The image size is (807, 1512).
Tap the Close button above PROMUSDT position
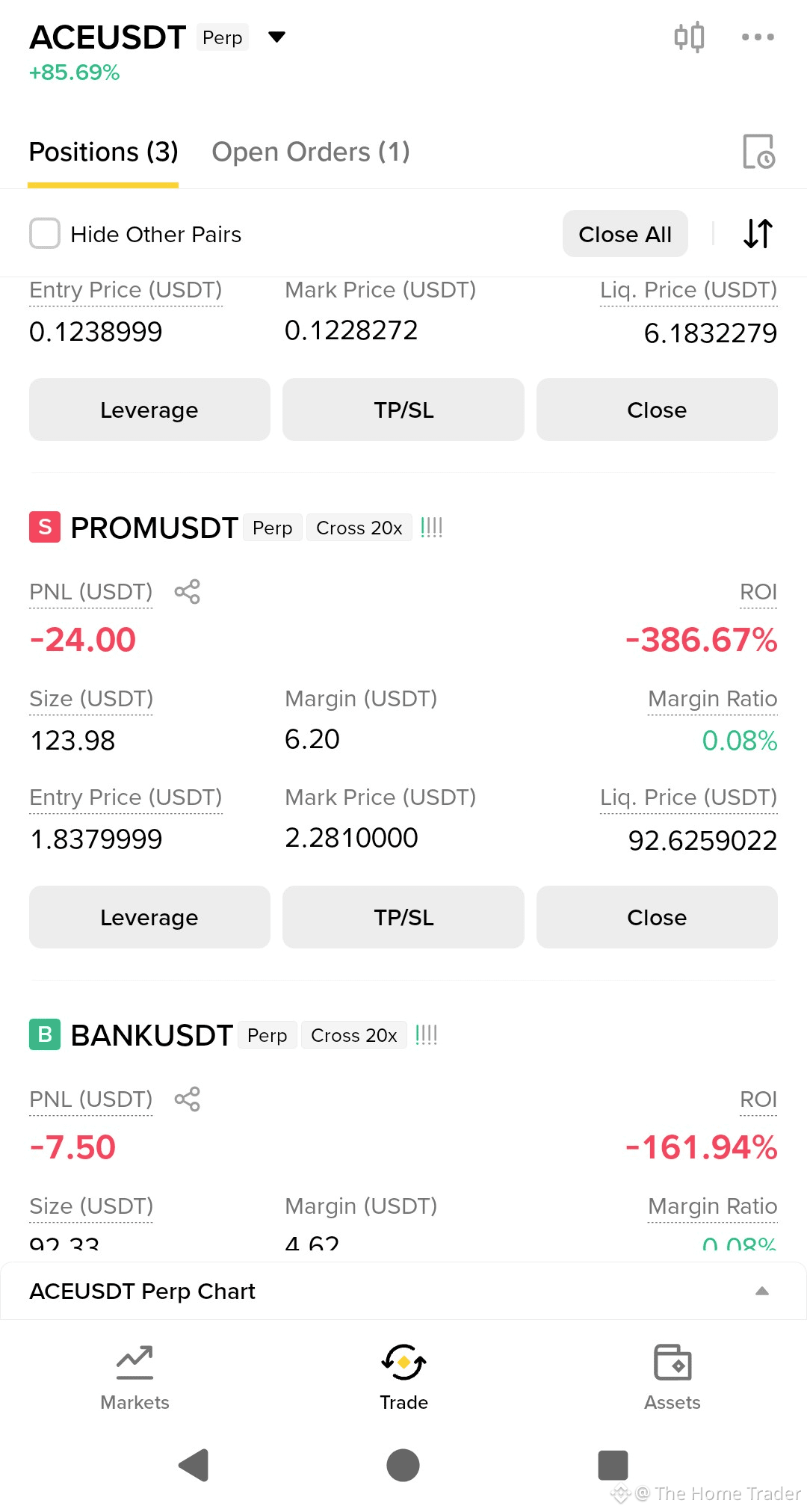pyautogui.click(x=657, y=410)
